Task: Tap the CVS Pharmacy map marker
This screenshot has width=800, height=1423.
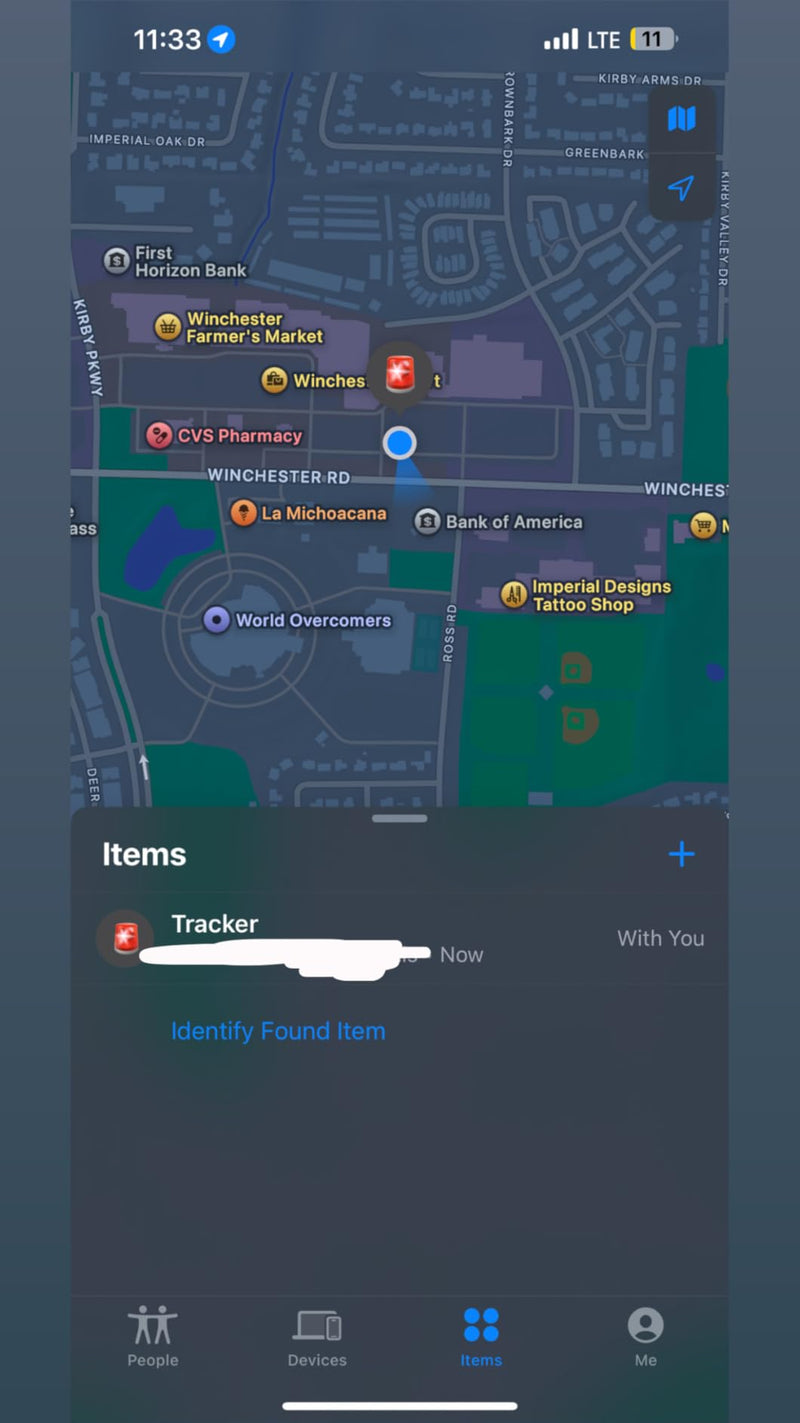Action: 159,435
